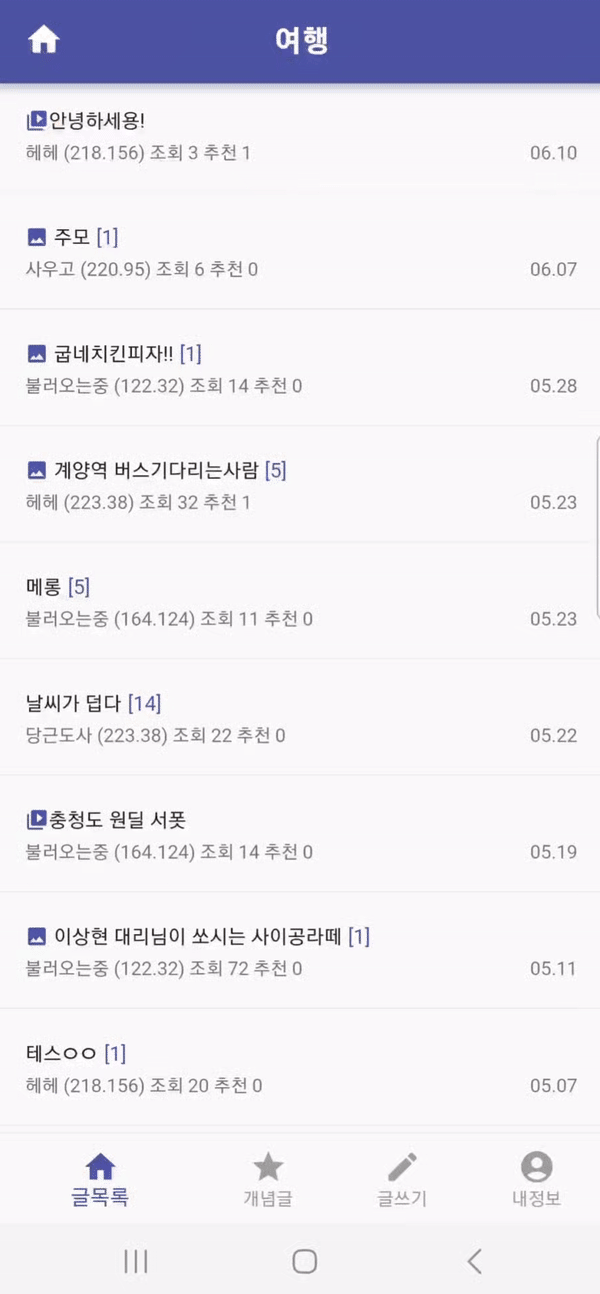Open the post 날씨가 덥다
This screenshot has height=1294, width=600.
click(300, 718)
